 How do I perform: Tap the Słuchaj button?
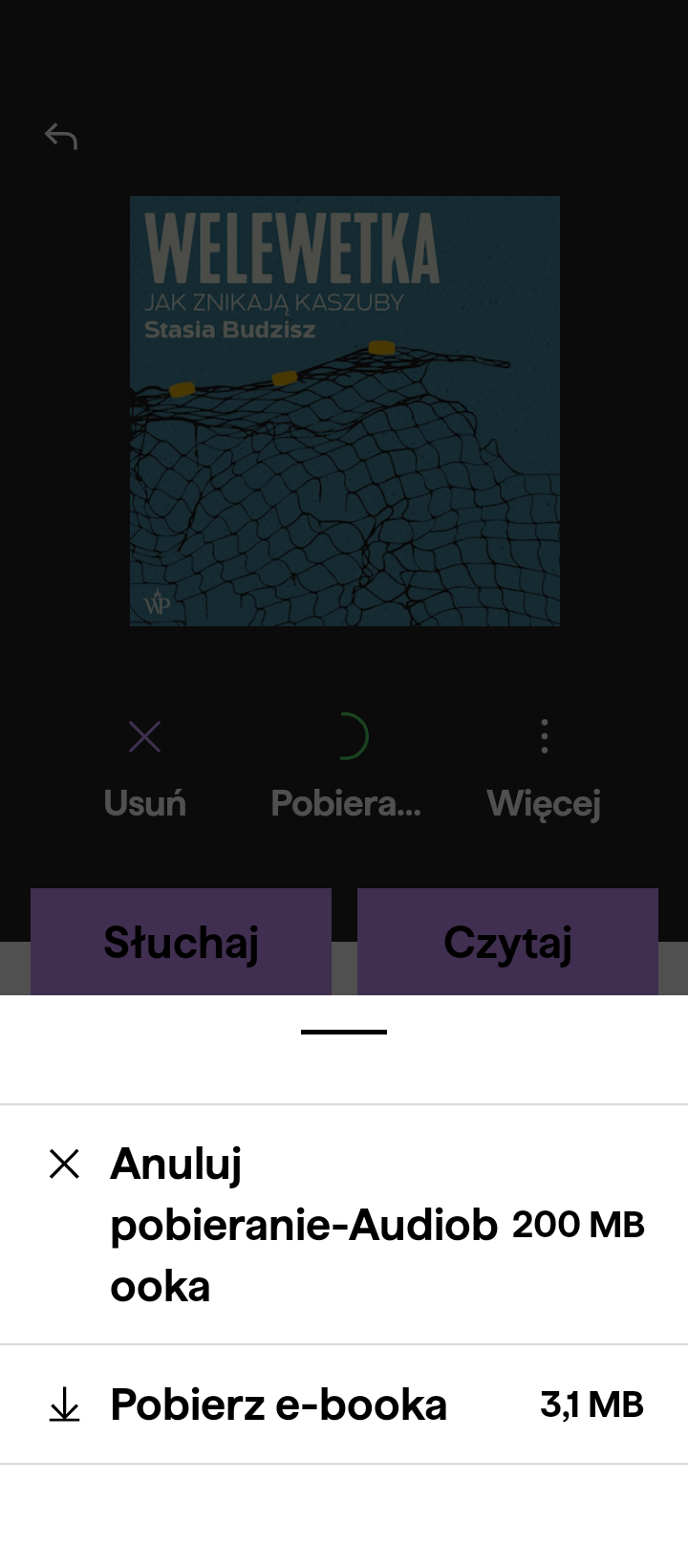tap(181, 942)
